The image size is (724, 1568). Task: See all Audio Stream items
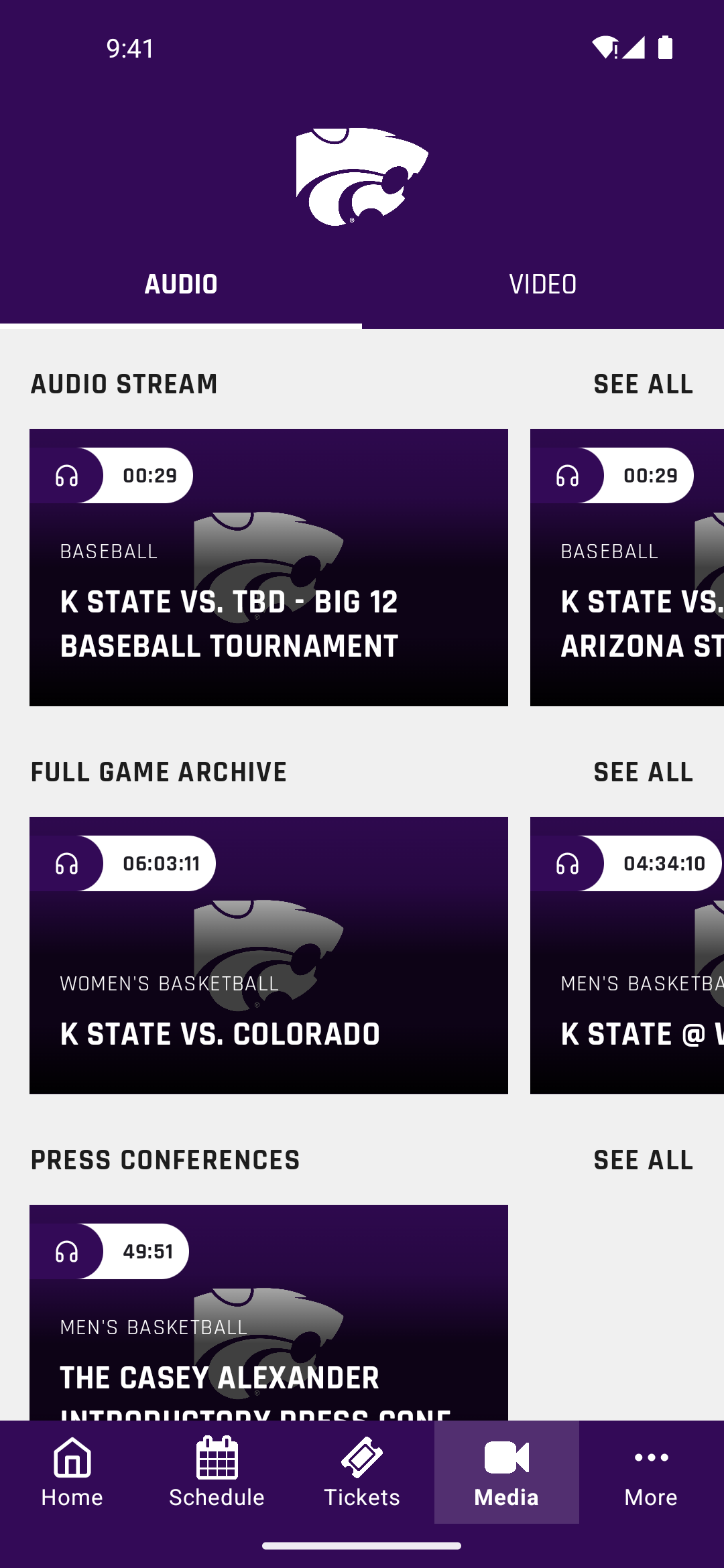click(x=643, y=385)
